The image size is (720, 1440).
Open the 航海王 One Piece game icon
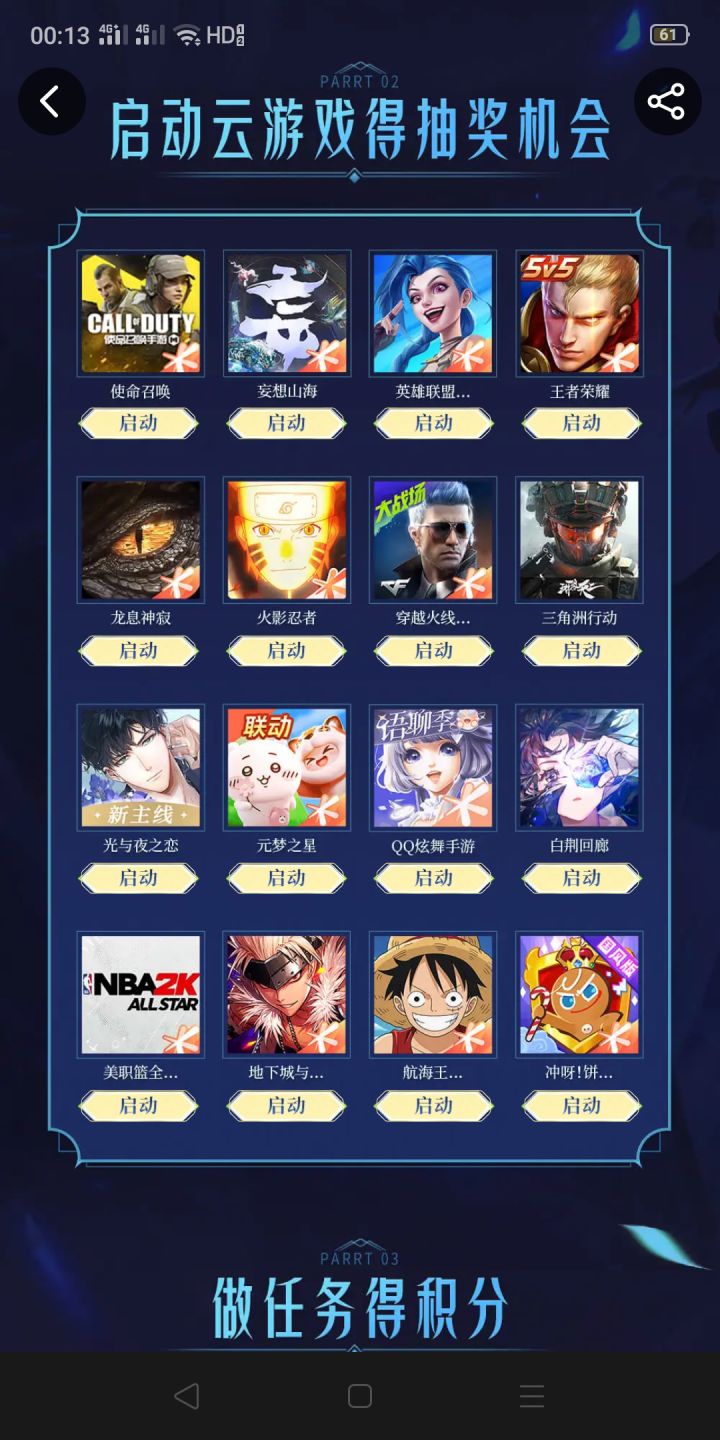tap(433, 995)
